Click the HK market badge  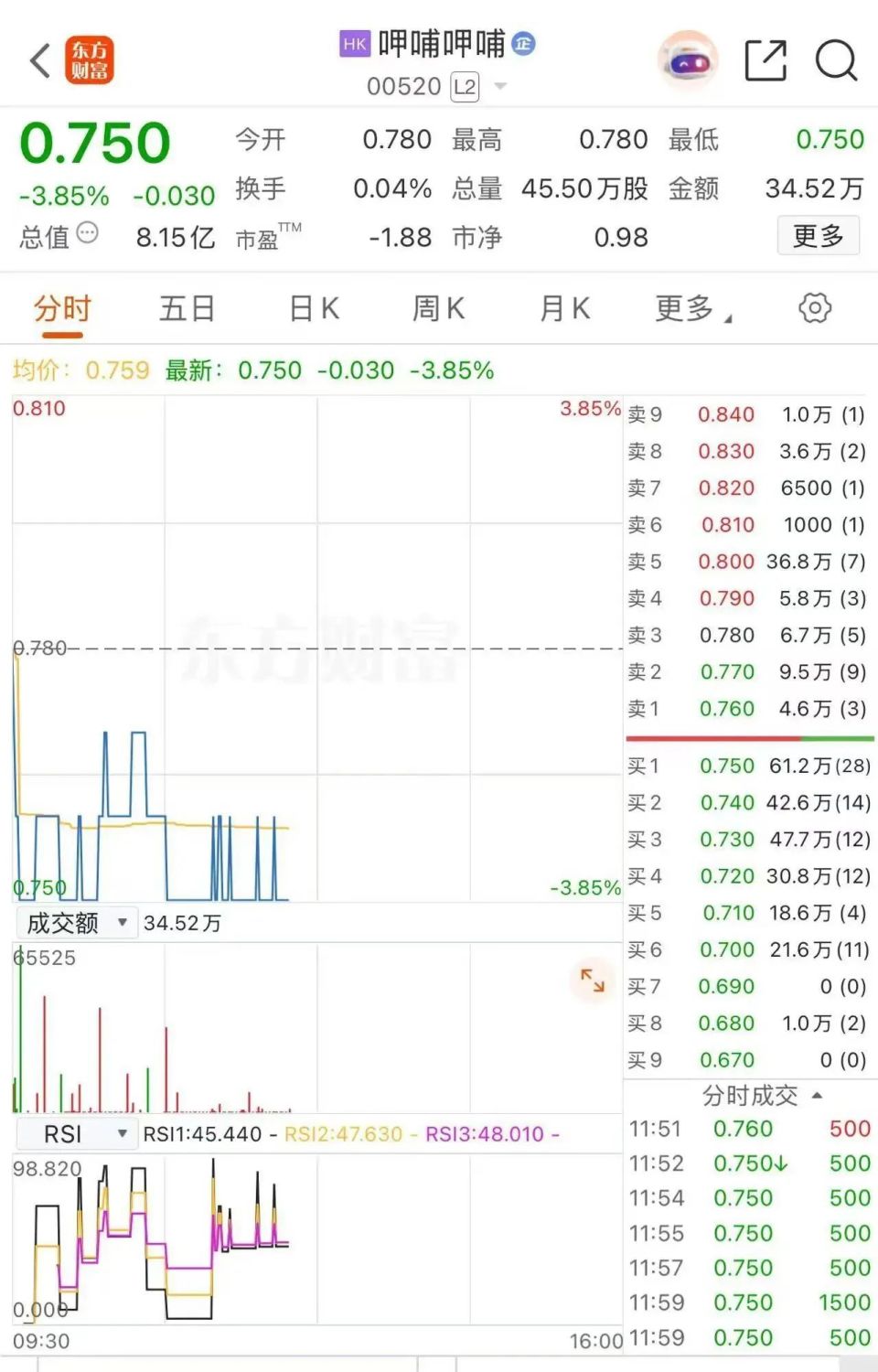click(354, 44)
